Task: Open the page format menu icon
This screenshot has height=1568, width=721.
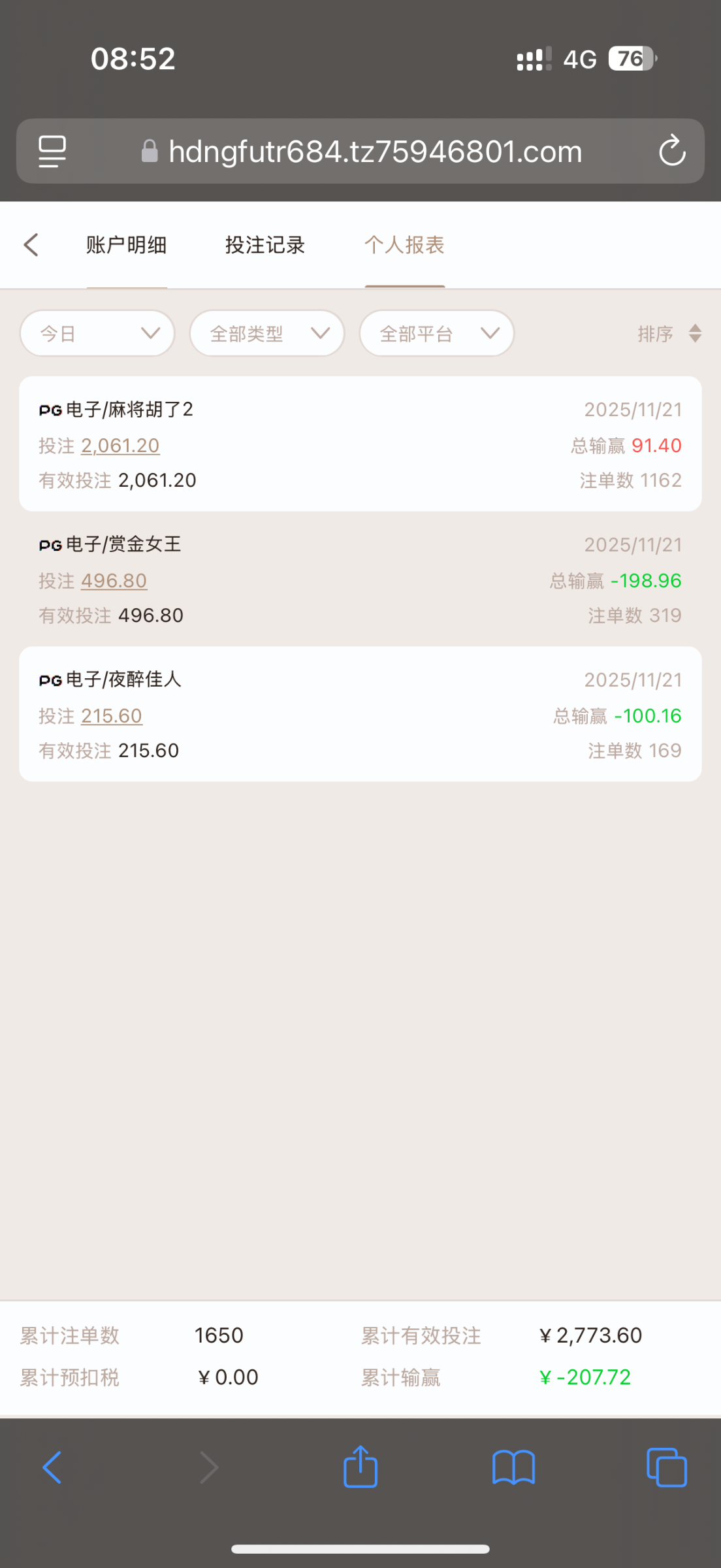Action: (x=52, y=152)
